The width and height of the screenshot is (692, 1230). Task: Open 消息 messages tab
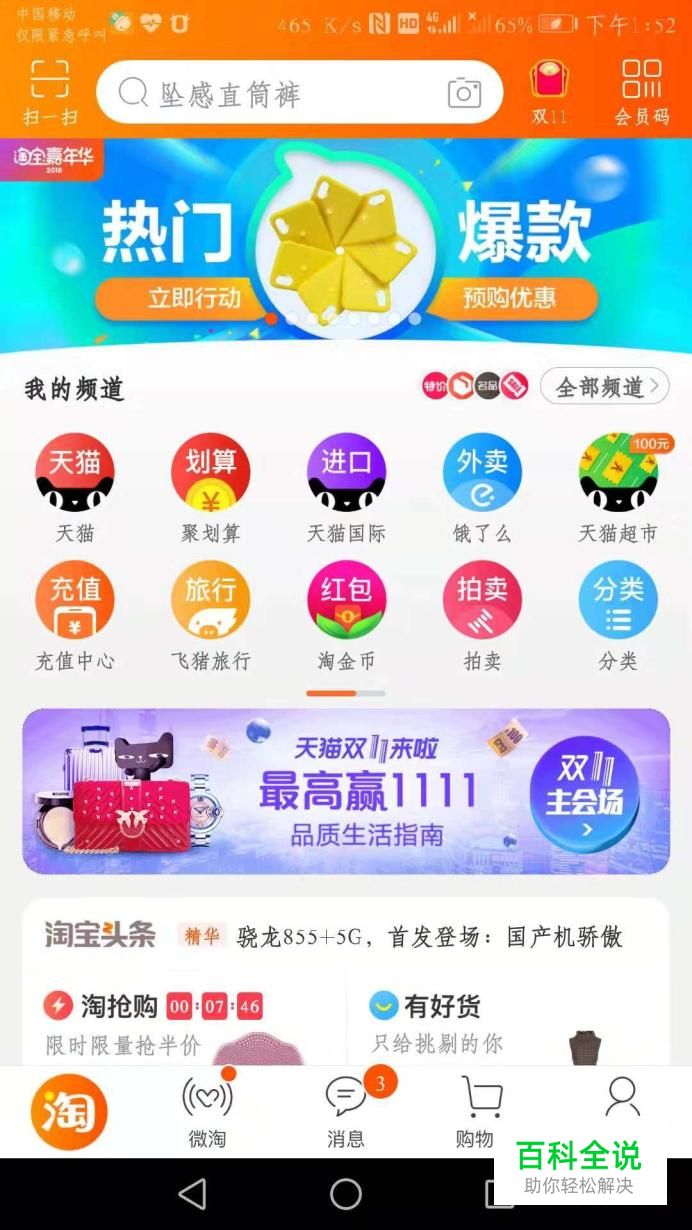tap(346, 1110)
